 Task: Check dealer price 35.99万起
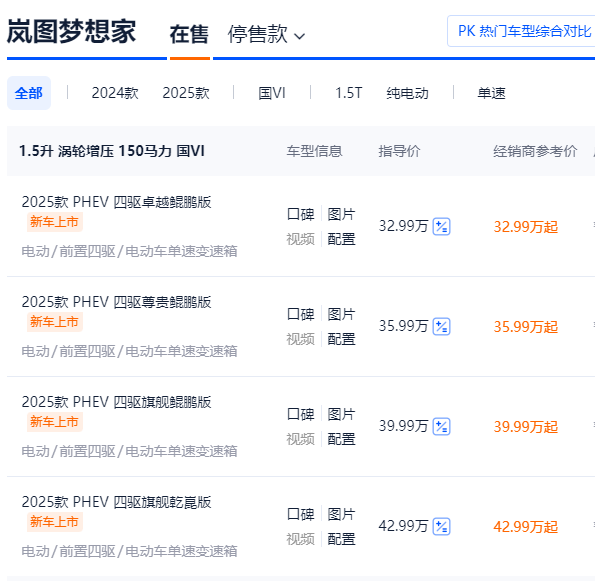click(526, 327)
